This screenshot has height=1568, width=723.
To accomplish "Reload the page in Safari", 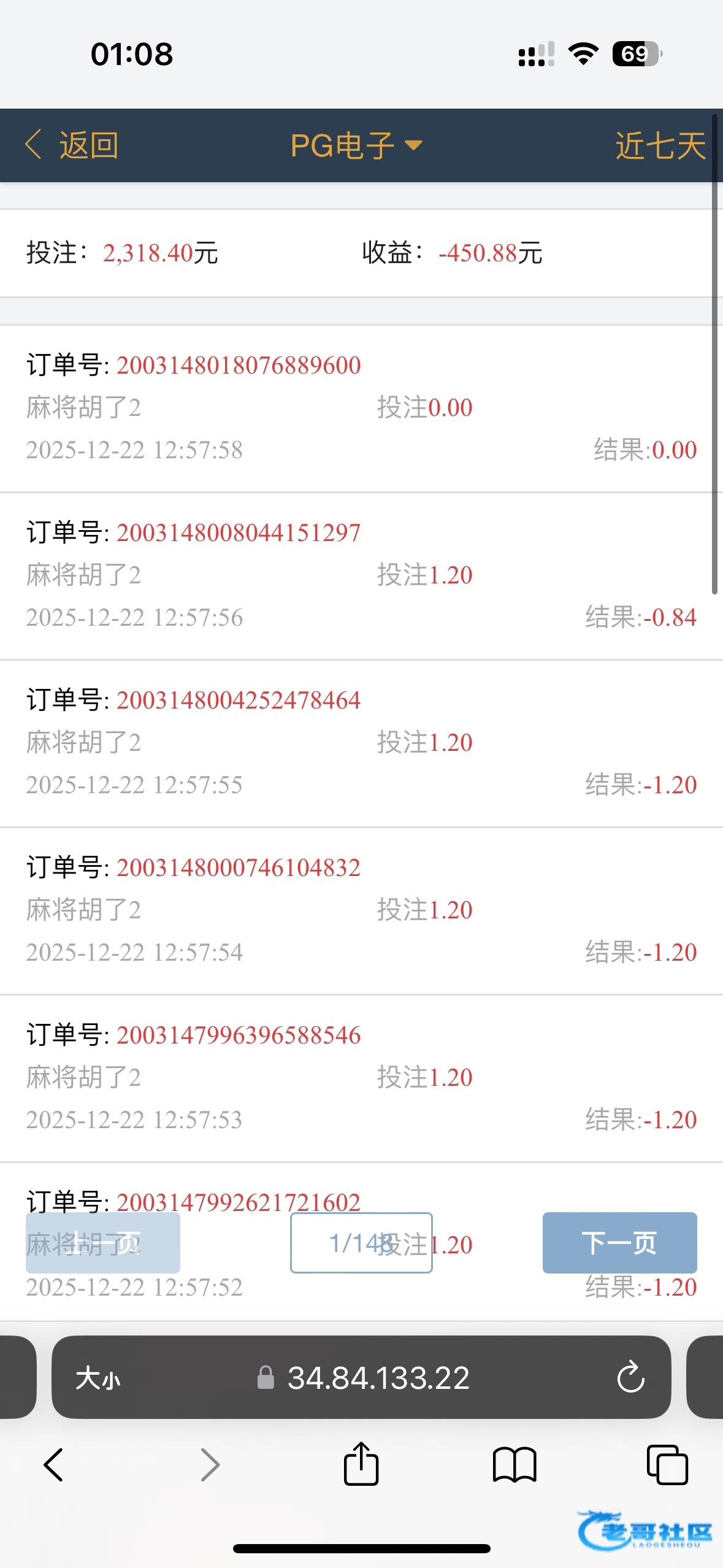I will (630, 1378).
